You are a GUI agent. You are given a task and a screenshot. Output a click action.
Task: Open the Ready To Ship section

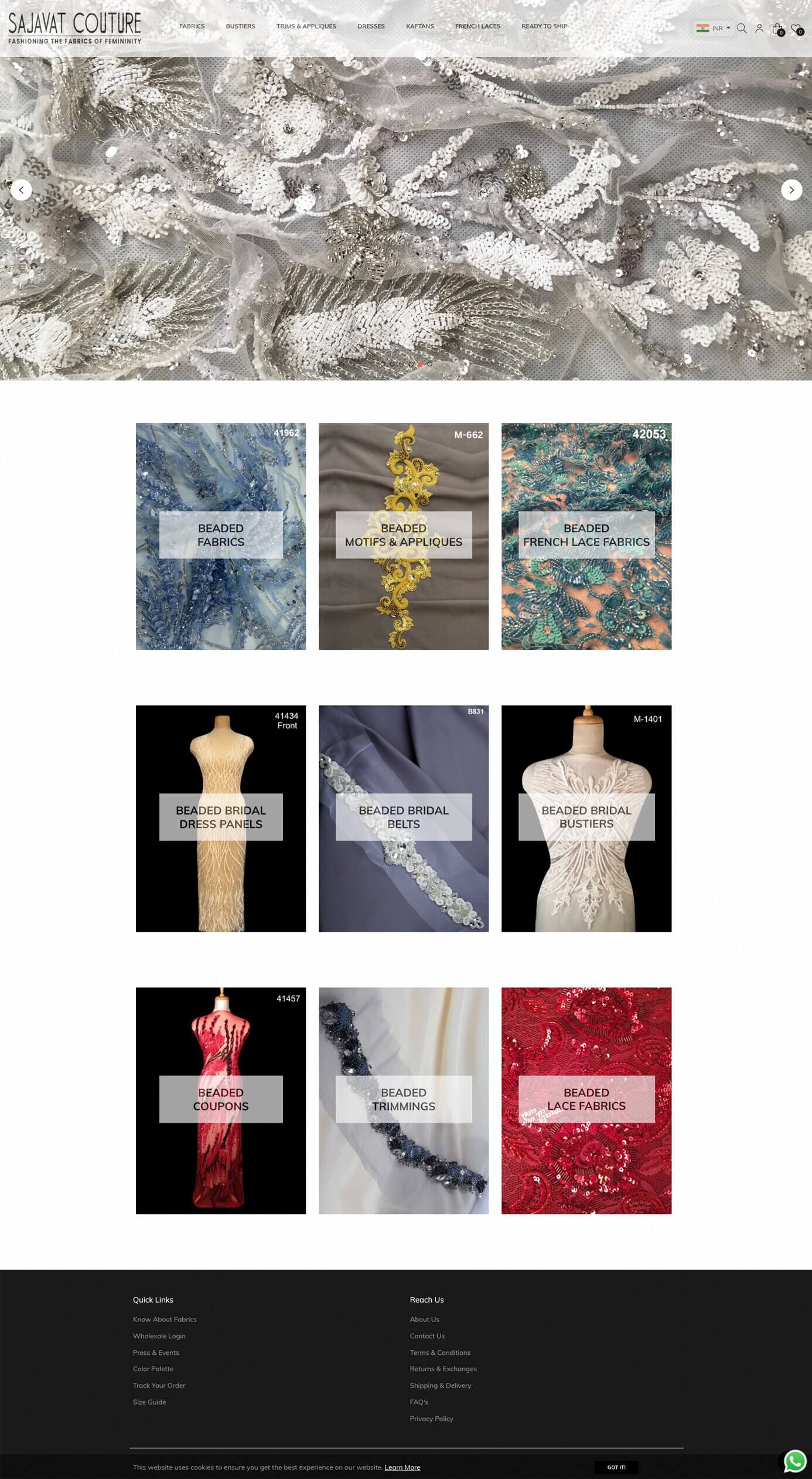tap(544, 26)
